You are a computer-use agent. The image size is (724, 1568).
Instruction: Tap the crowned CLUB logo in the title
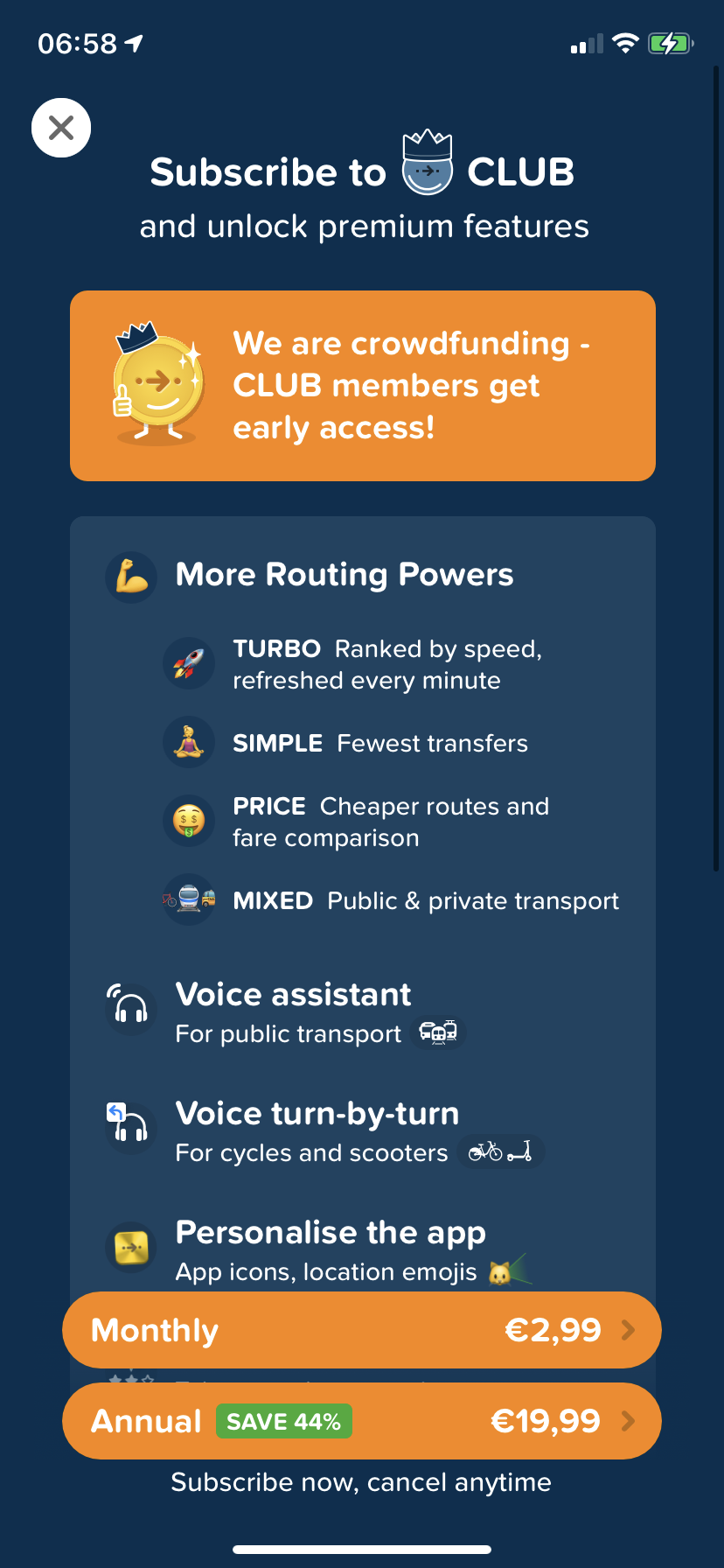click(x=426, y=166)
